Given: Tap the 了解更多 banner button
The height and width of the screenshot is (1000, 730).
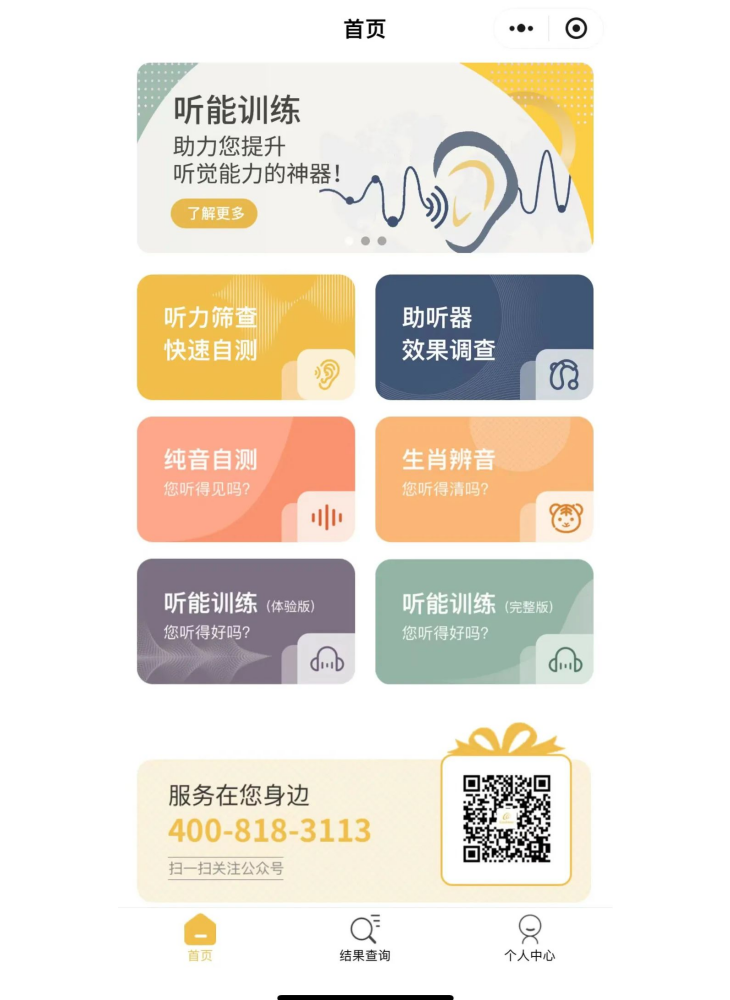Looking at the screenshot, I should [214, 213].
